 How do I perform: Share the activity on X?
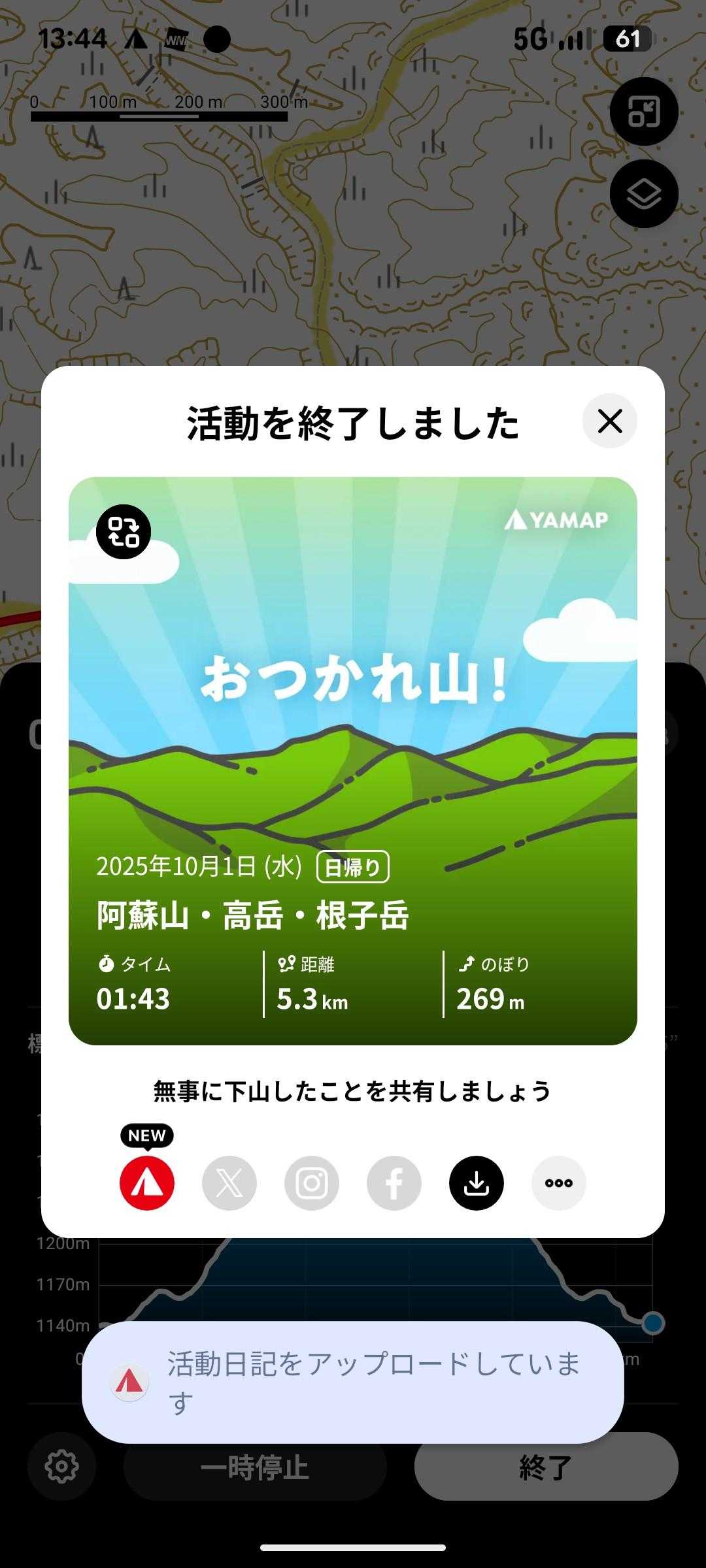229,1183
